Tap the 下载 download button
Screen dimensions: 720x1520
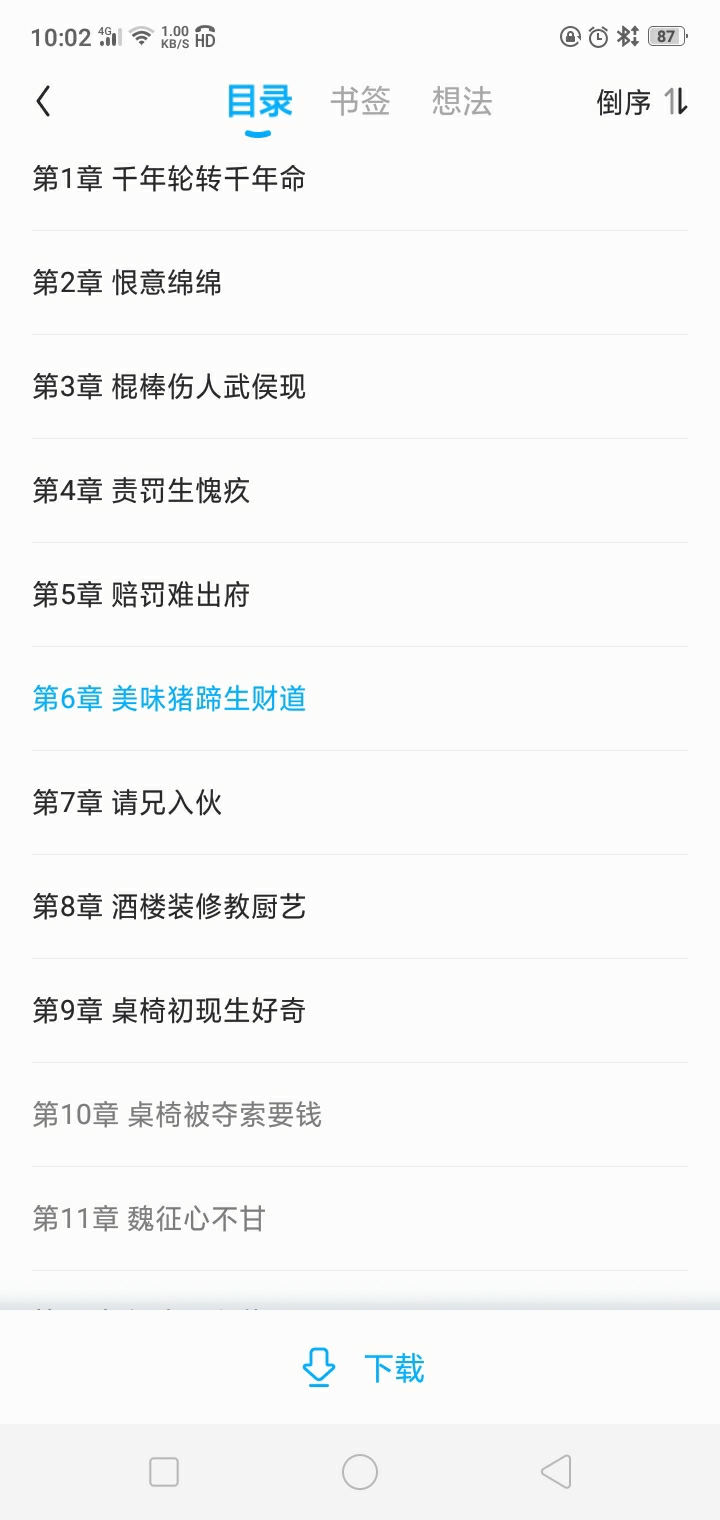click(x=362, y=1367)
